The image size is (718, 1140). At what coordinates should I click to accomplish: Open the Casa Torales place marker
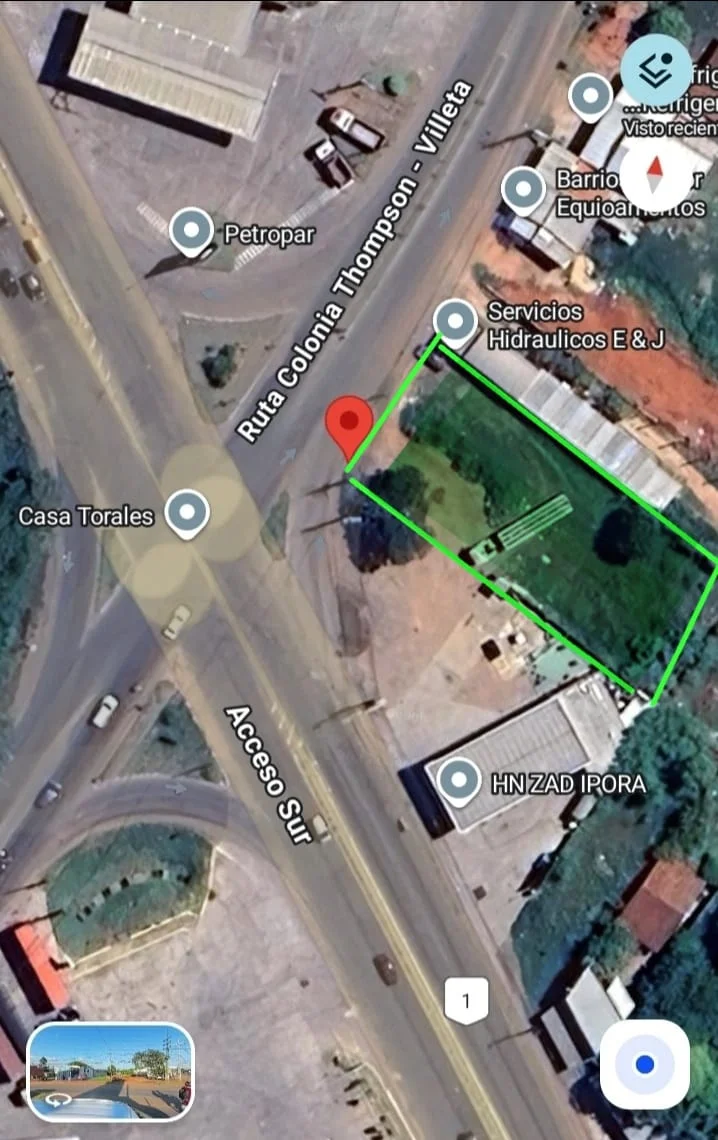(186, 513)
